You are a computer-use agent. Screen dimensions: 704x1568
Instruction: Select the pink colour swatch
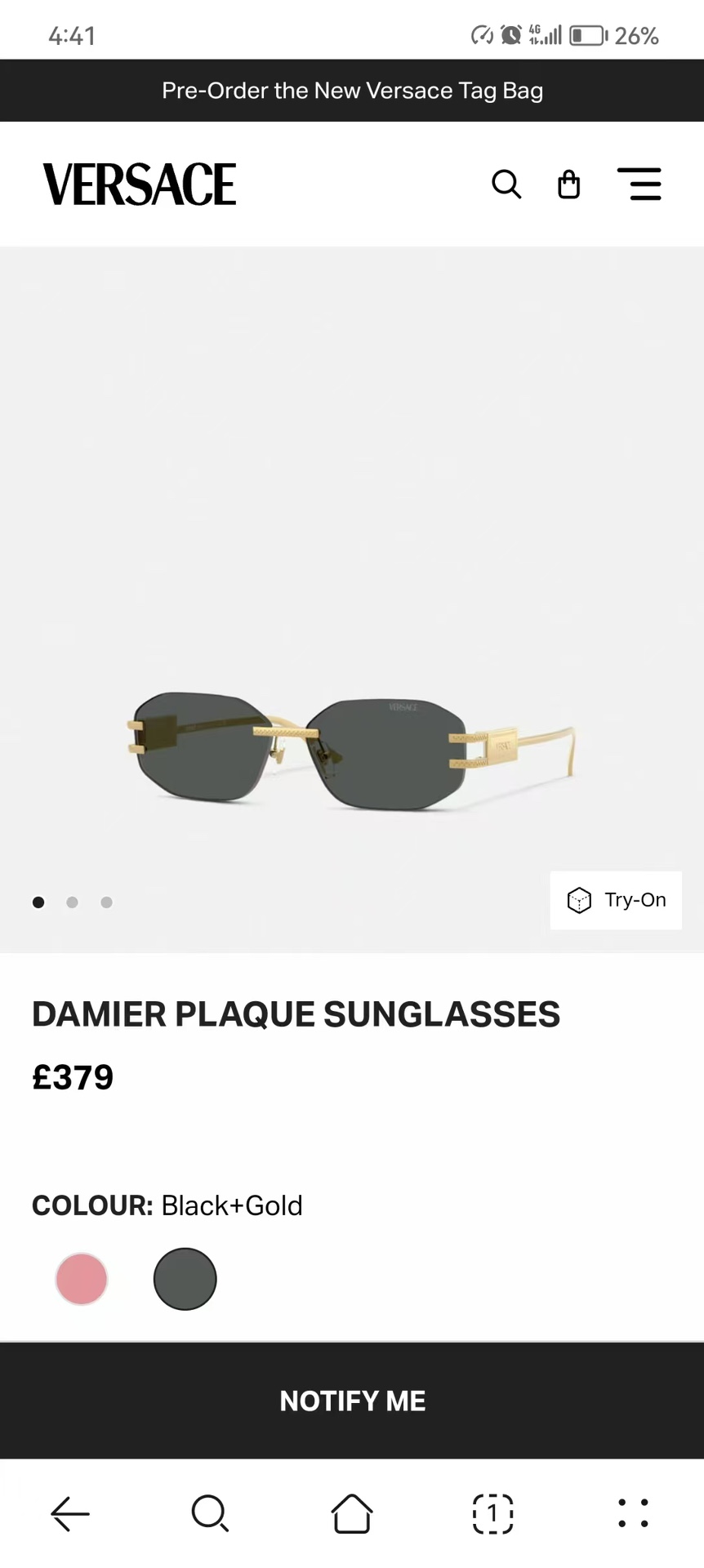tap(82, 1279)
